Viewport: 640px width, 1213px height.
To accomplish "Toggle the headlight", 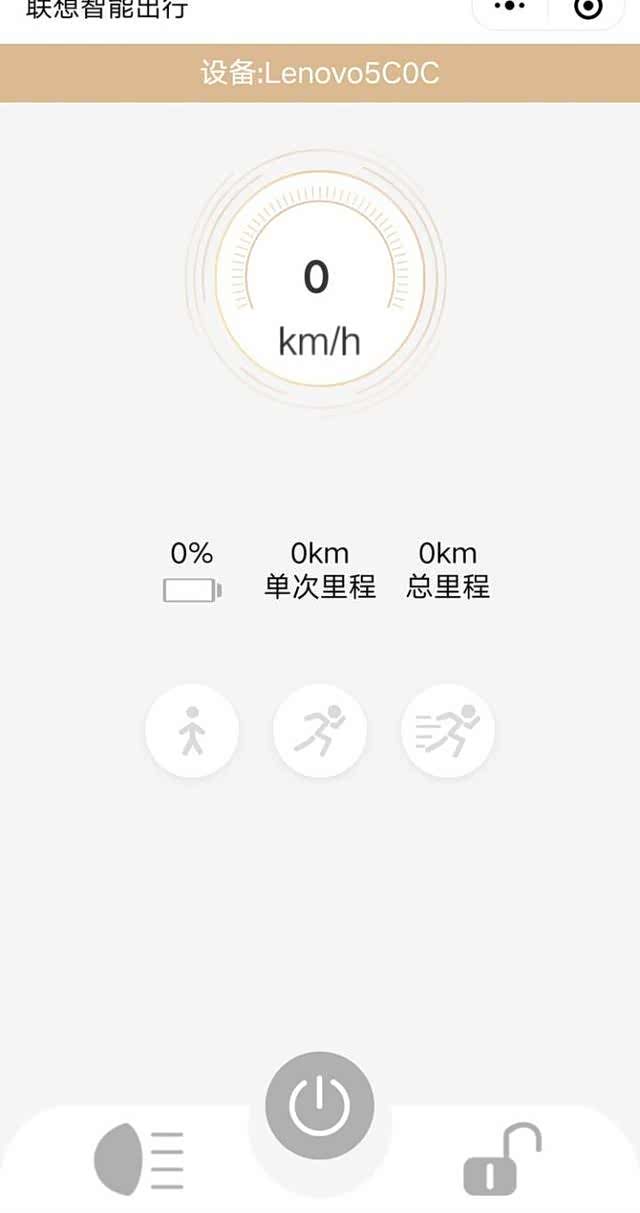I will pyautogui.click(x=139, y=1160).
